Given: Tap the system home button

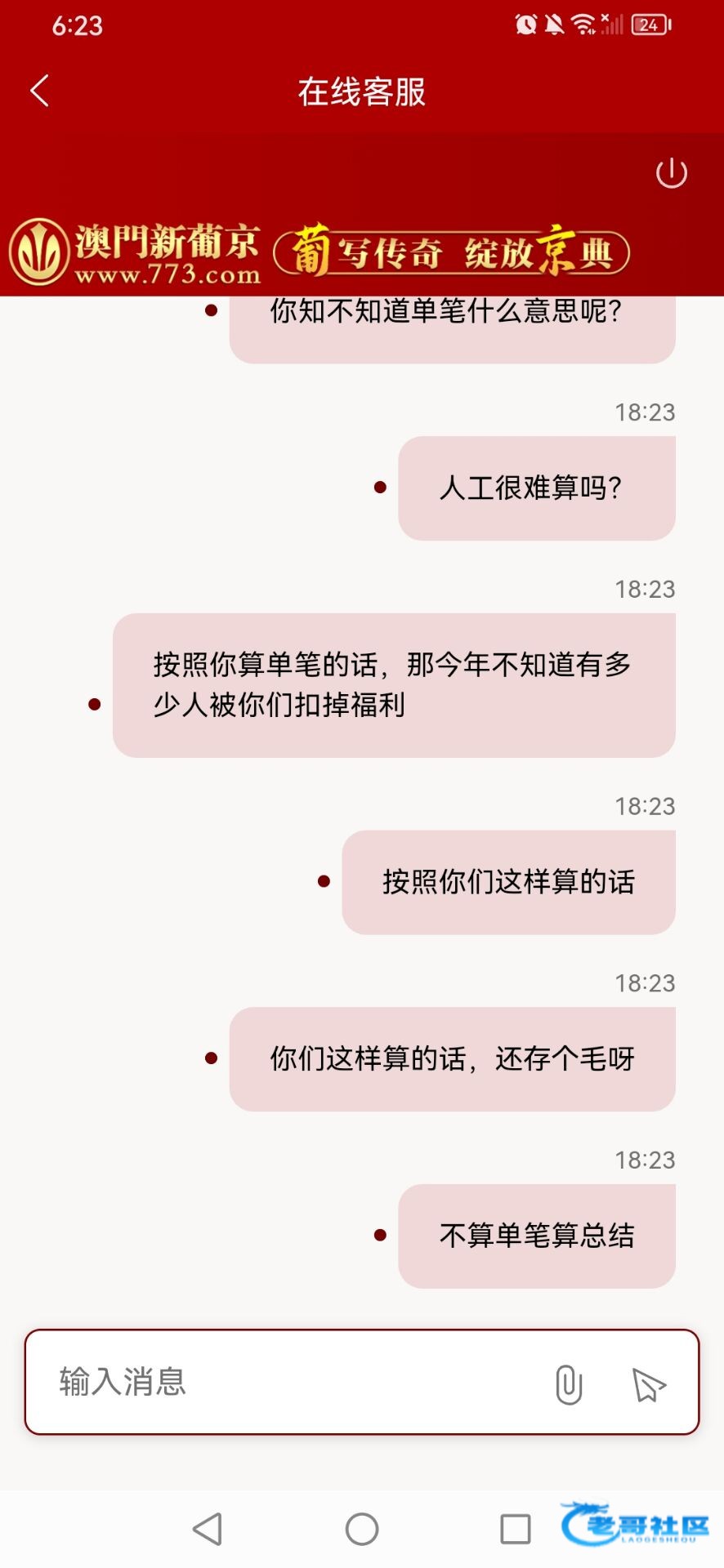Looking at the screenshot, I should click(362, 1529).
